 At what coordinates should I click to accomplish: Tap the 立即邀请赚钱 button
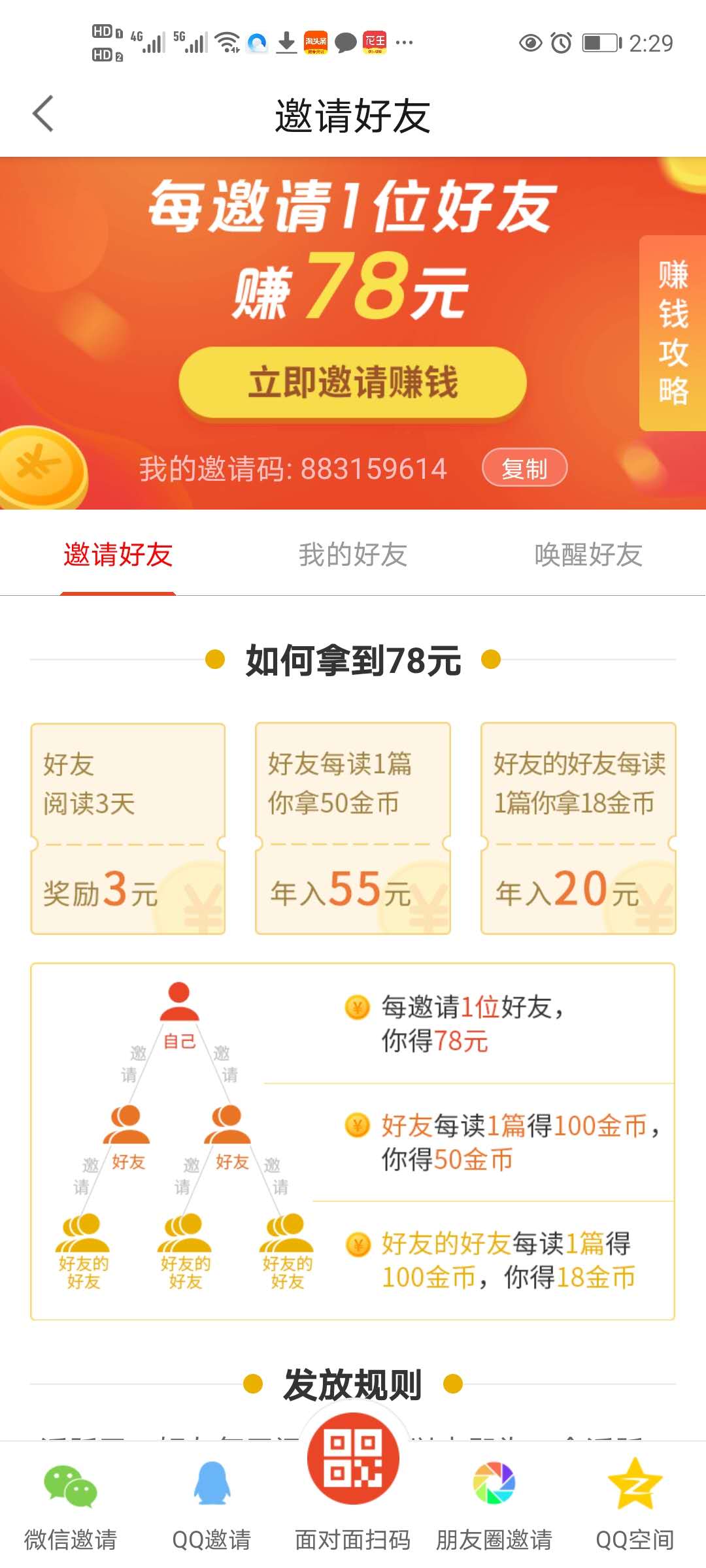pos(352,382)
